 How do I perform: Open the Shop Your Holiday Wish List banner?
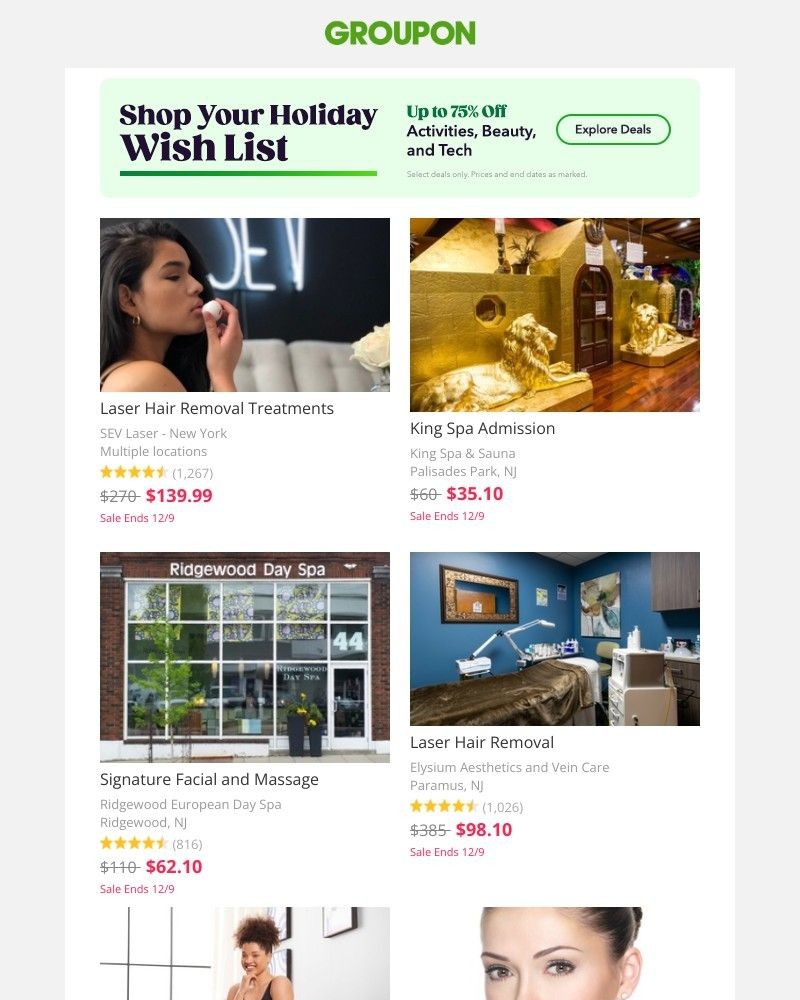point(248,134)
